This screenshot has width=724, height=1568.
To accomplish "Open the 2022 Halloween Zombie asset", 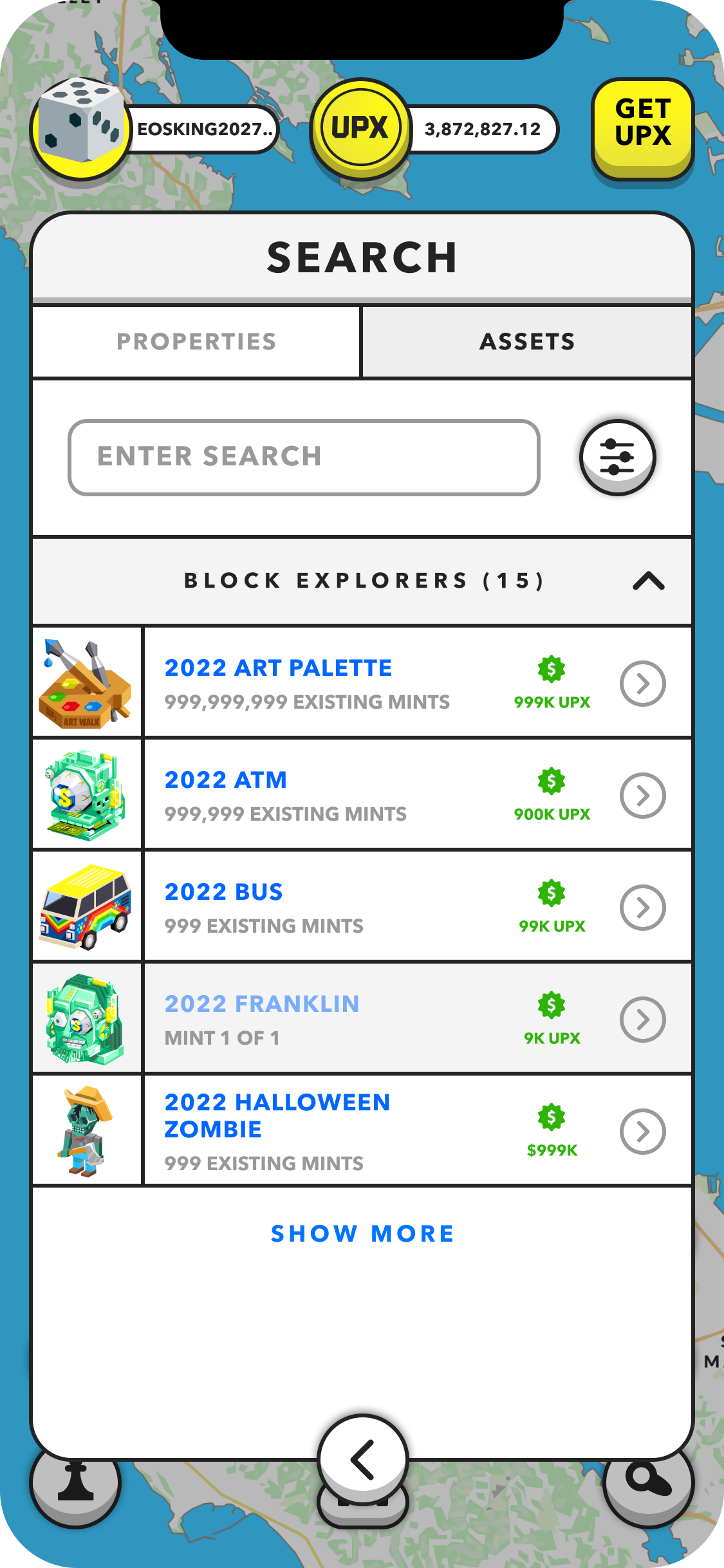I will (642, 1132).
